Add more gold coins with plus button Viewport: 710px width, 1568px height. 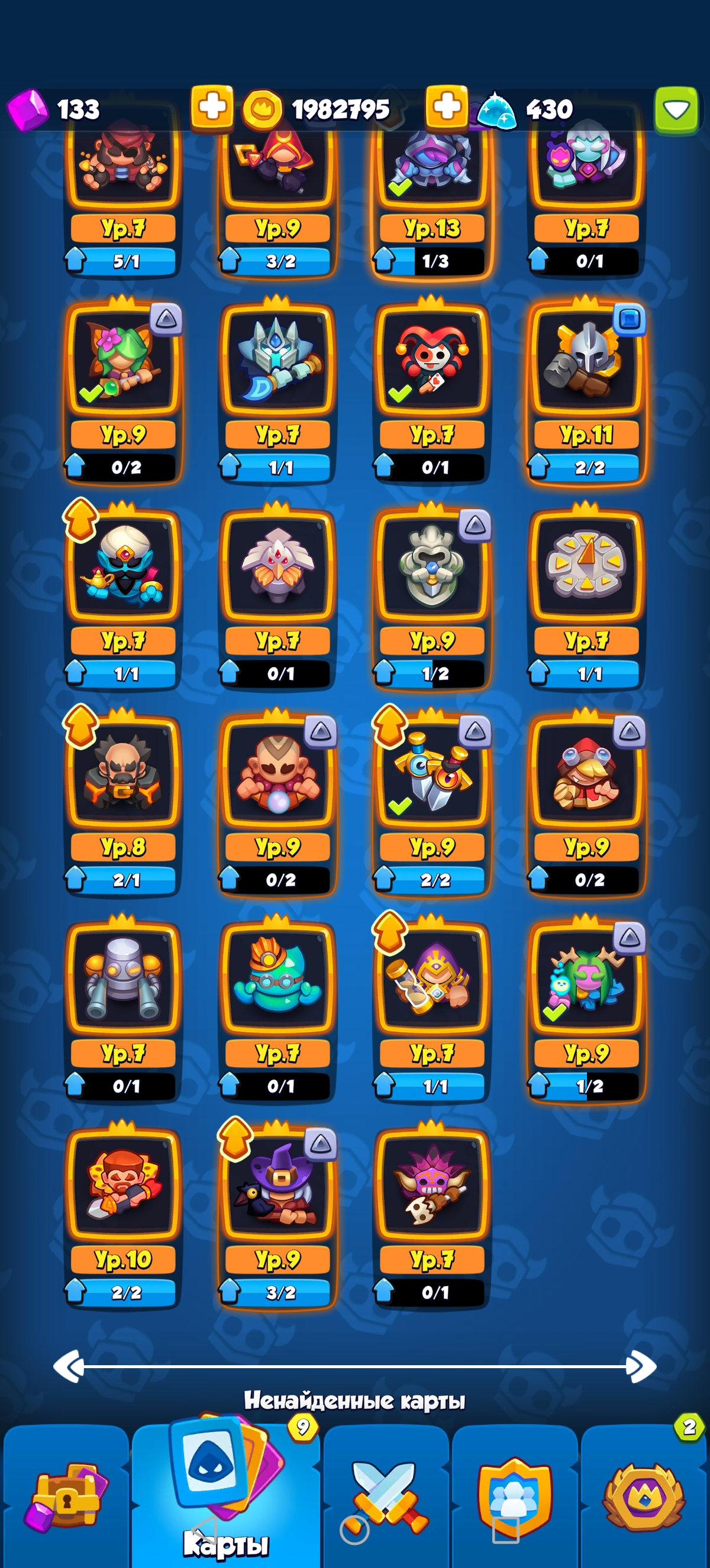tap(447, 108)
